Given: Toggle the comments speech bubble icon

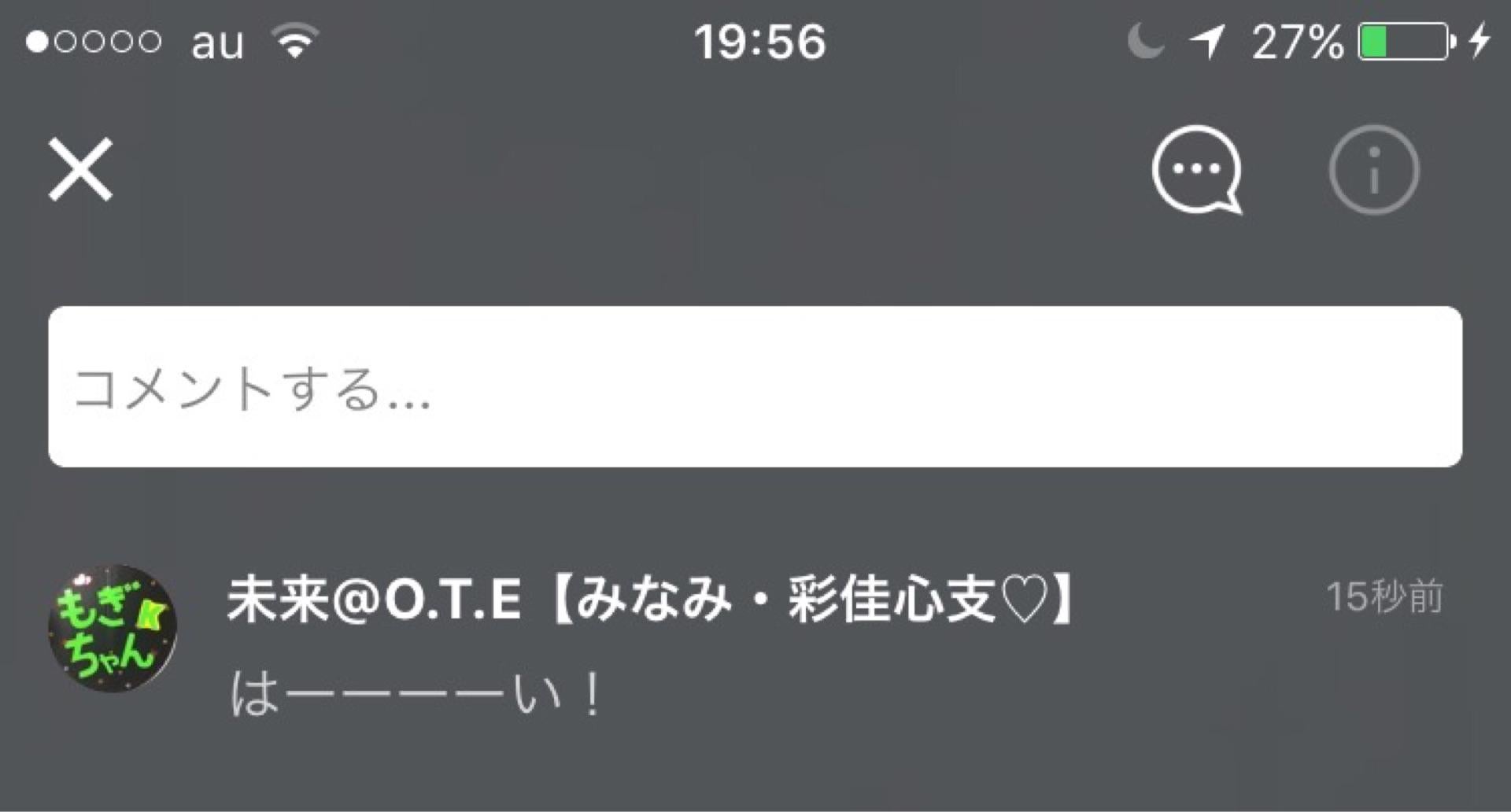Looking at the screenshot, I should 1196,169.
